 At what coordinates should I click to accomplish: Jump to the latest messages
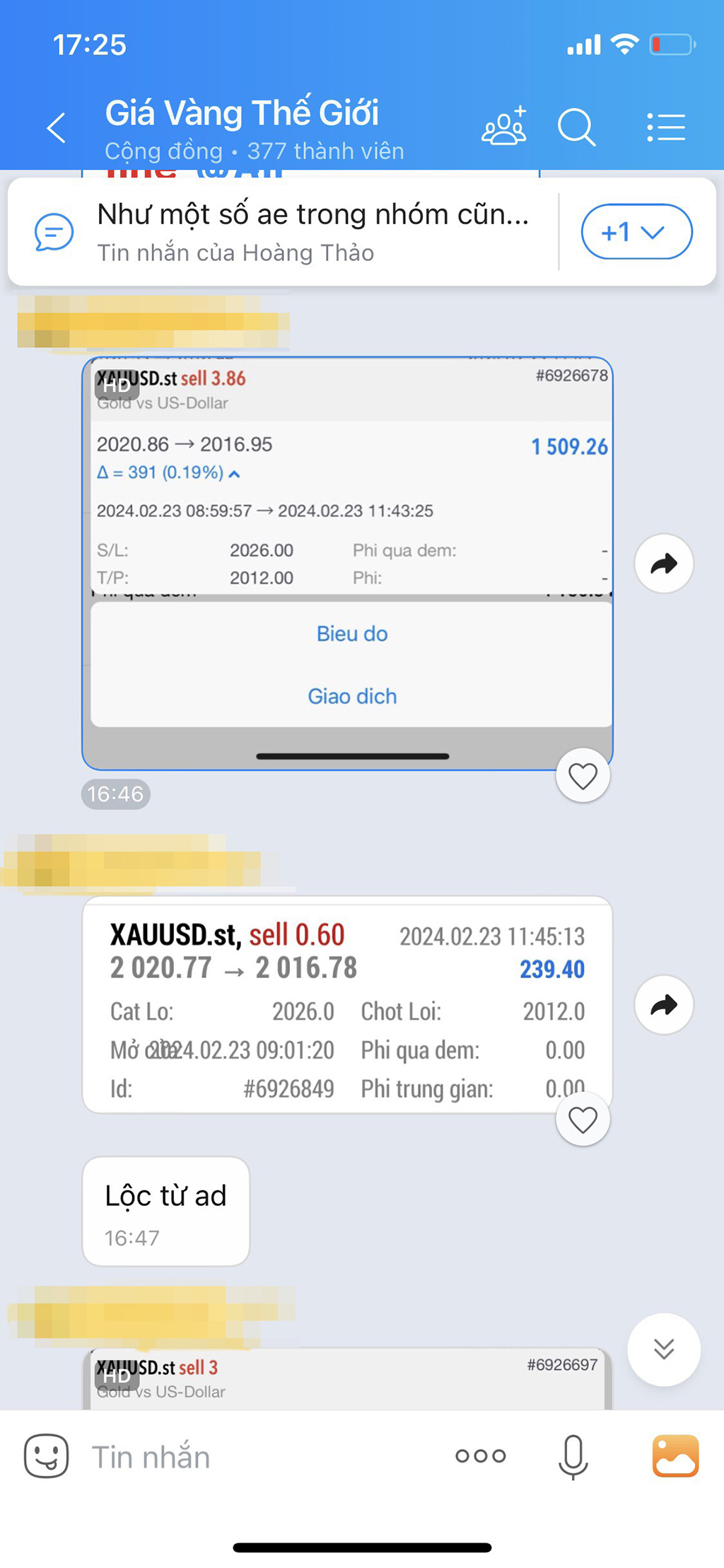click(663, 1349)
